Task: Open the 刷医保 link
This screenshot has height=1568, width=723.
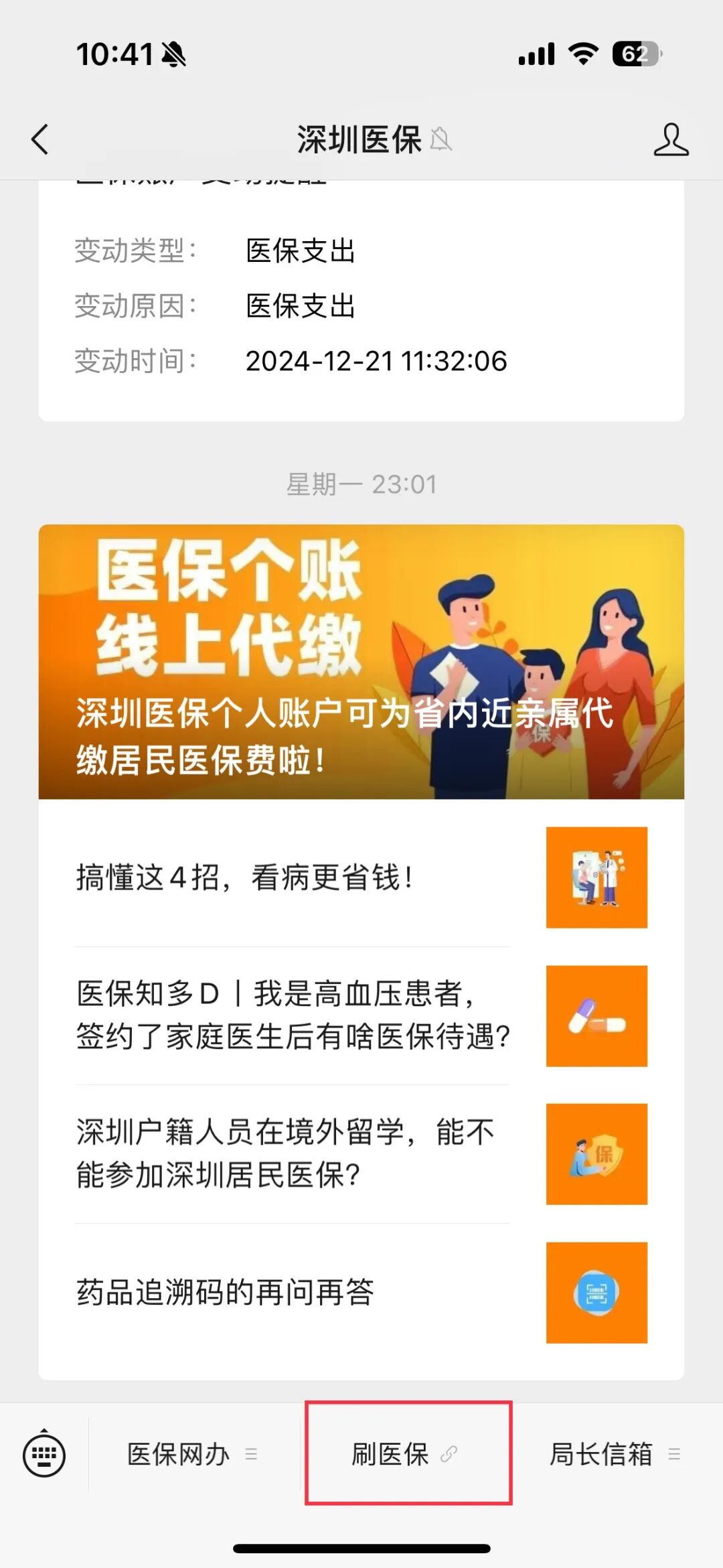Action: [404, 1454]
